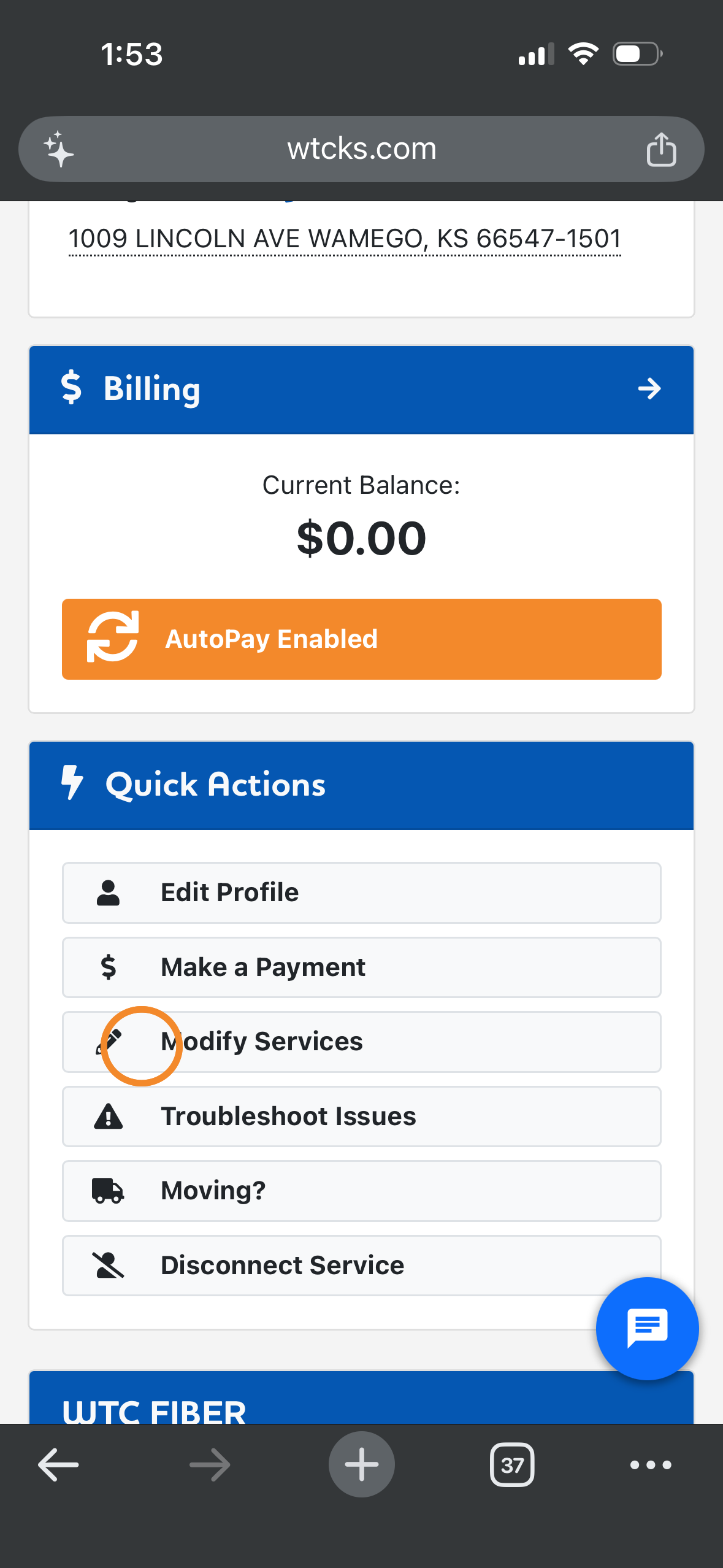Open Modify Services
This screenshot has width=723, height=1568.
(x=361, y=1042)
